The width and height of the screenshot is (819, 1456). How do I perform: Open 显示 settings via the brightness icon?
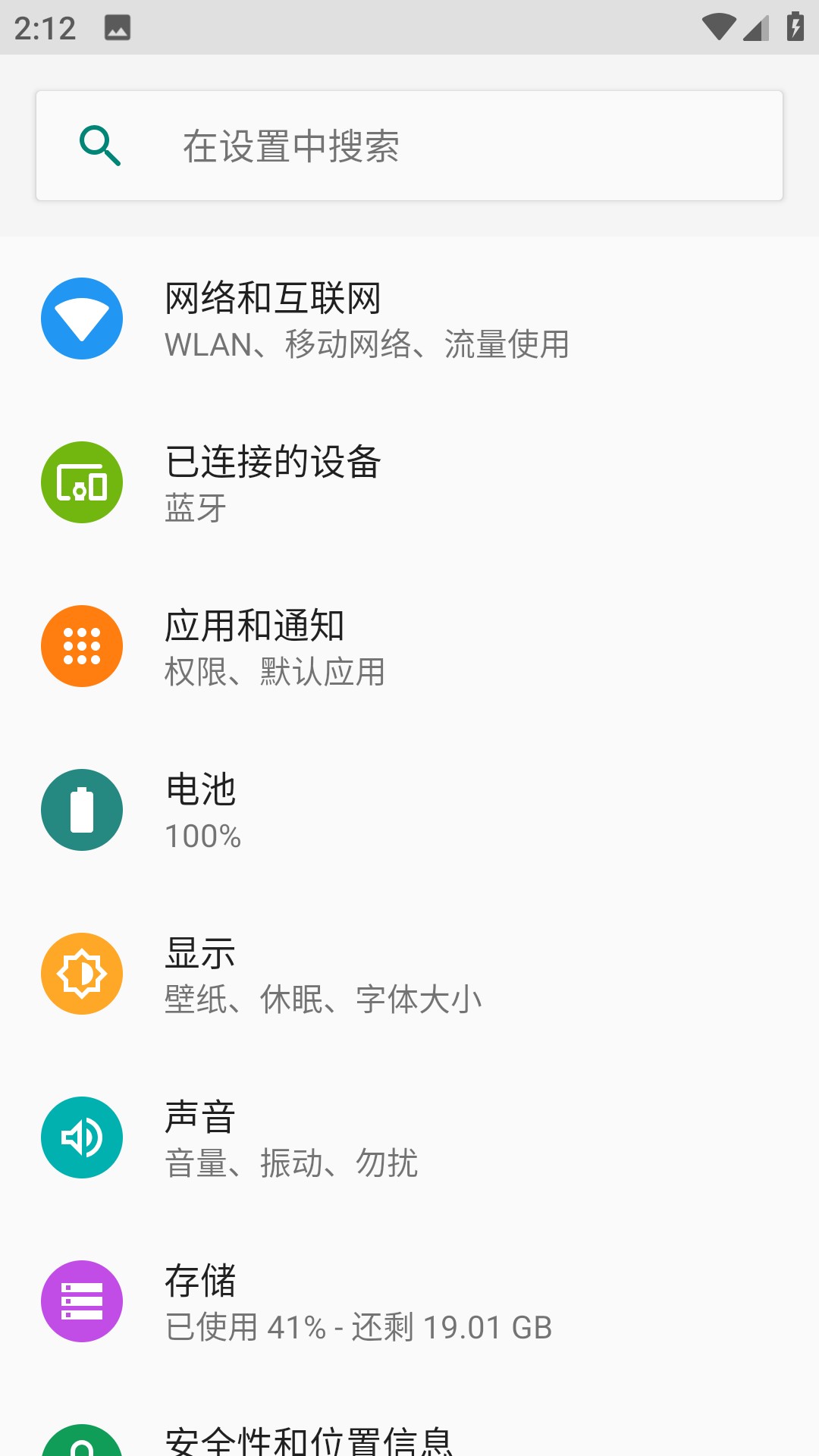point(81,973)
